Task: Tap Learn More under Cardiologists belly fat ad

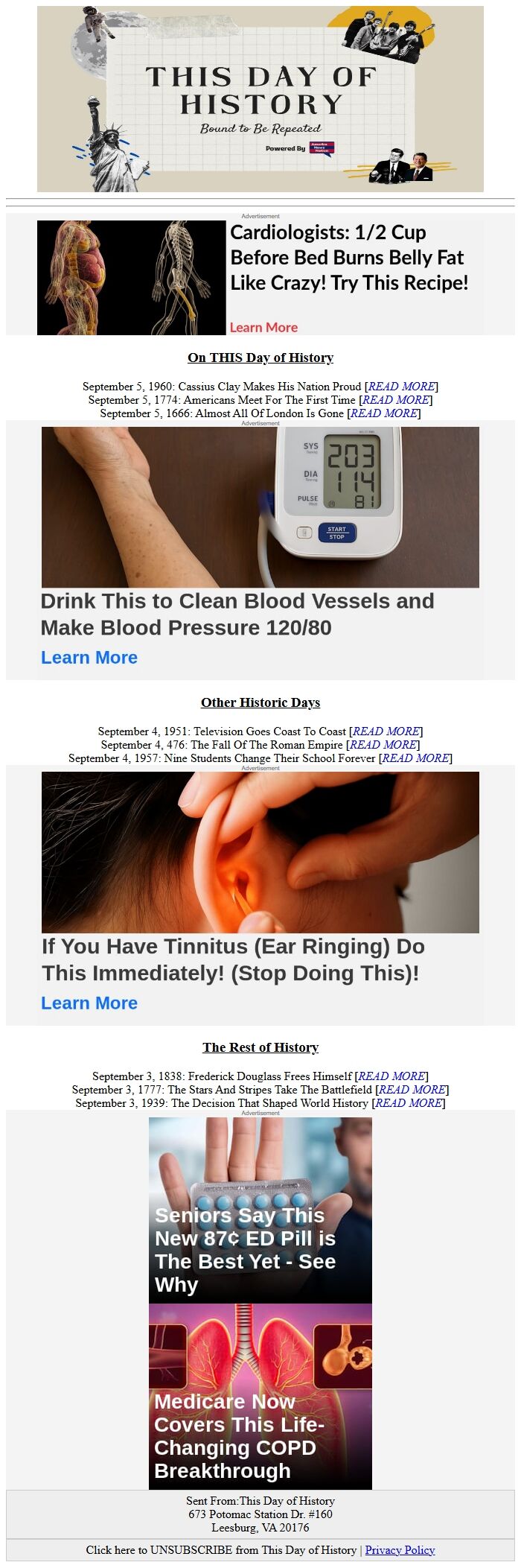Action: [263, 327]
